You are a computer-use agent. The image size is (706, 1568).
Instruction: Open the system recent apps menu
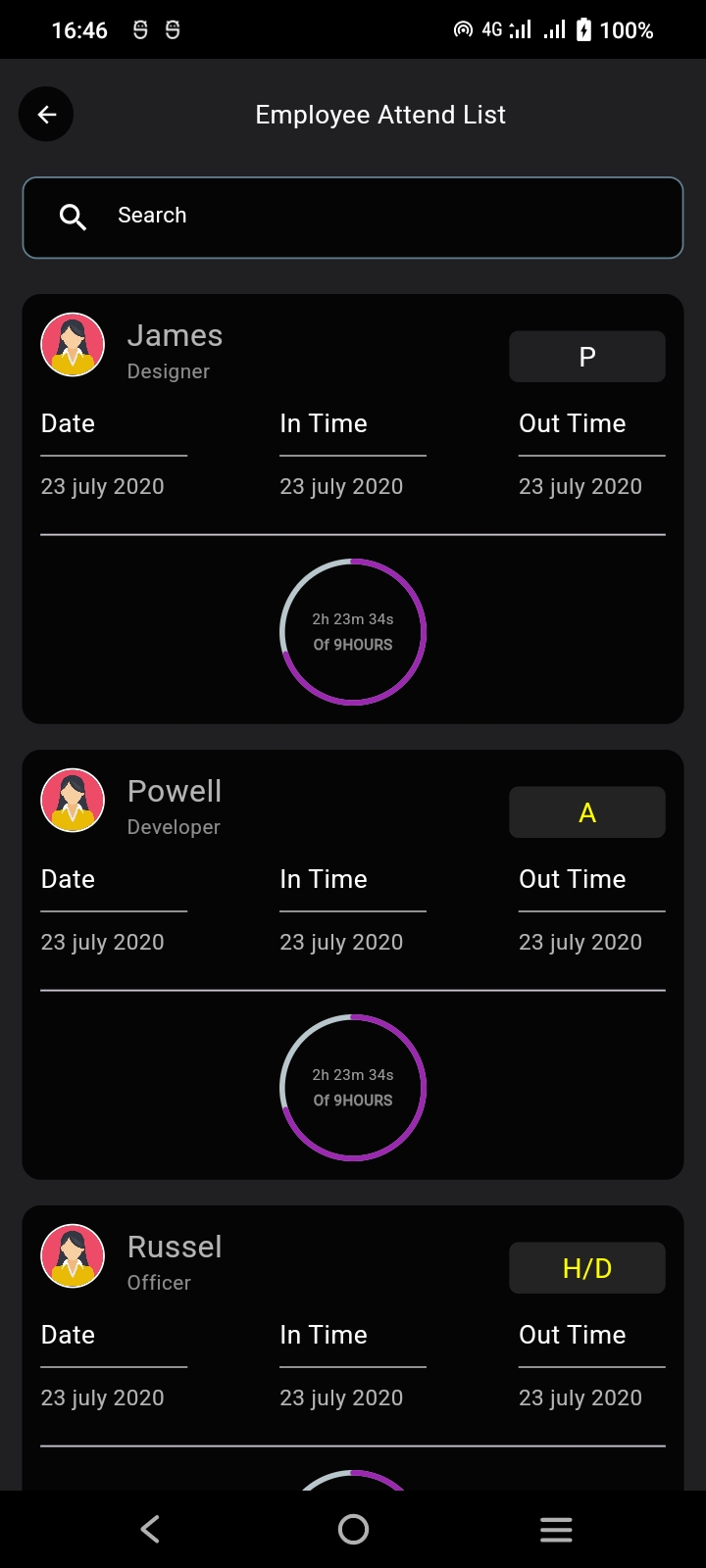[x=556, y=1529]
